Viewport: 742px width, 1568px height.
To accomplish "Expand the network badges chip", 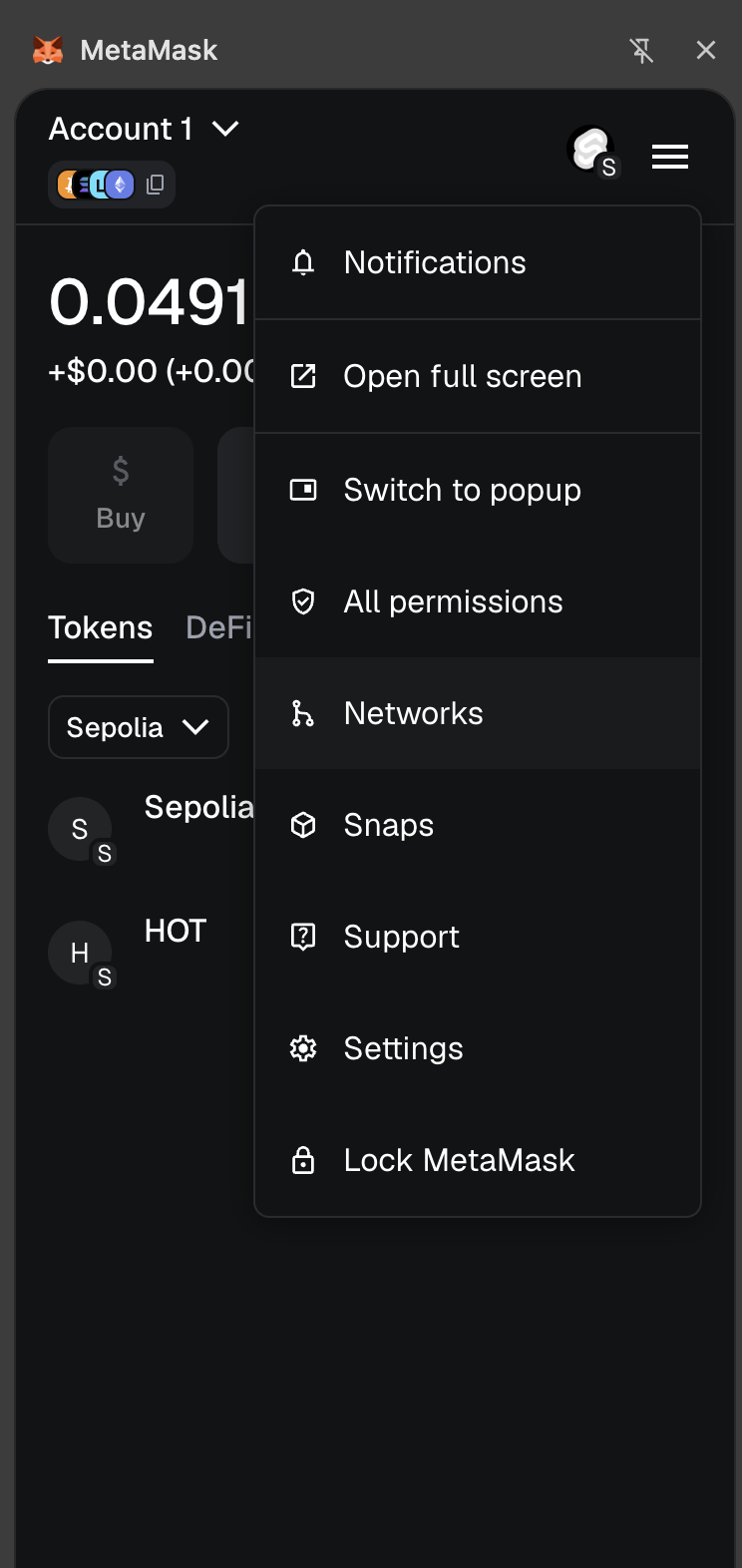I will (100, 185).
